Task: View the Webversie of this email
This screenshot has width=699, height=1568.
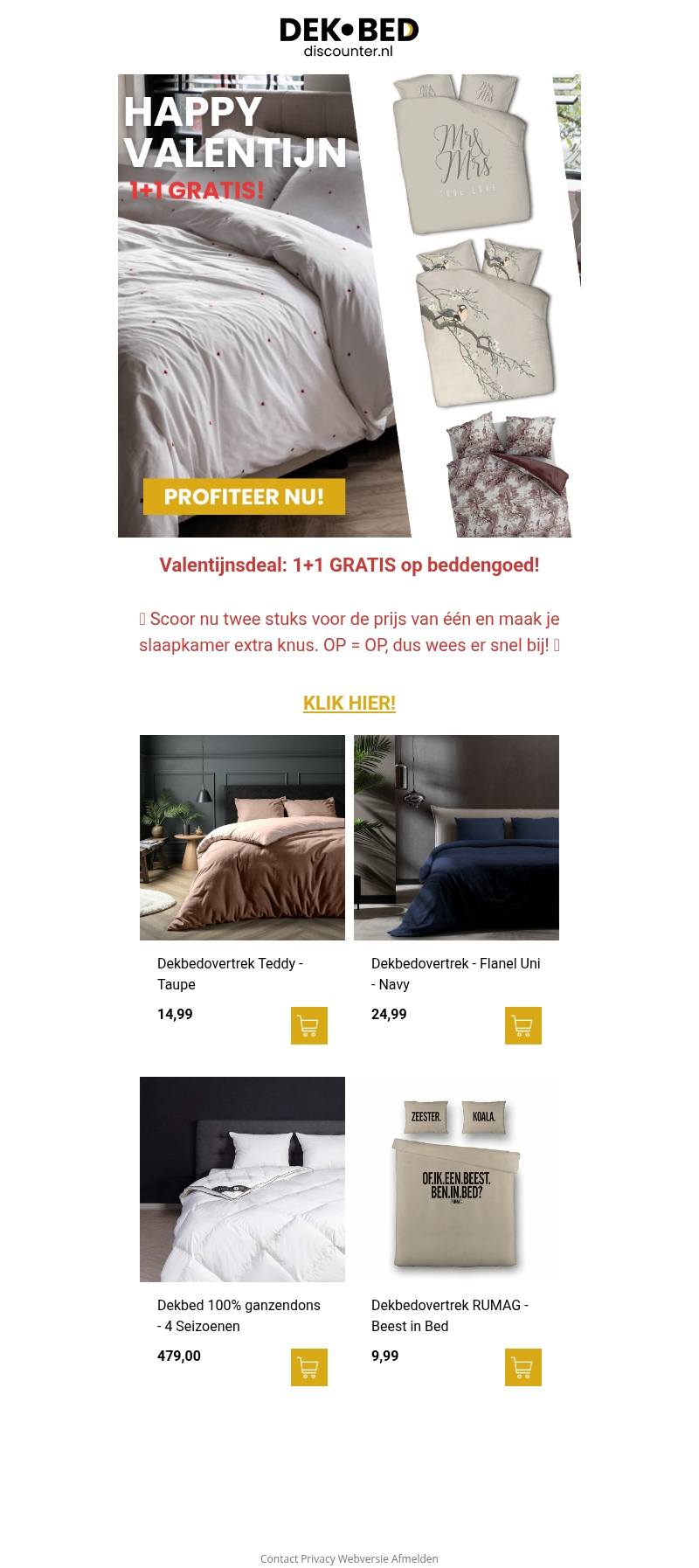Action: (363, 1558)
